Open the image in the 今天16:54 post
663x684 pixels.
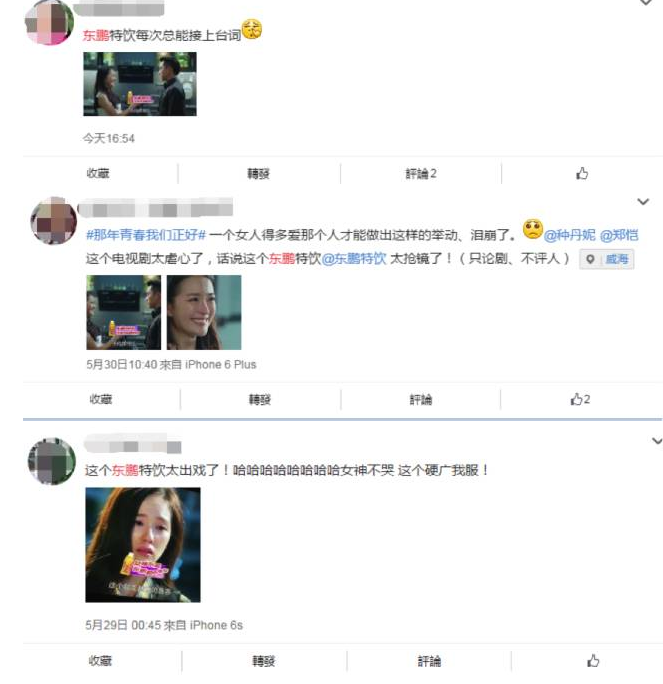tap(139, 84)
